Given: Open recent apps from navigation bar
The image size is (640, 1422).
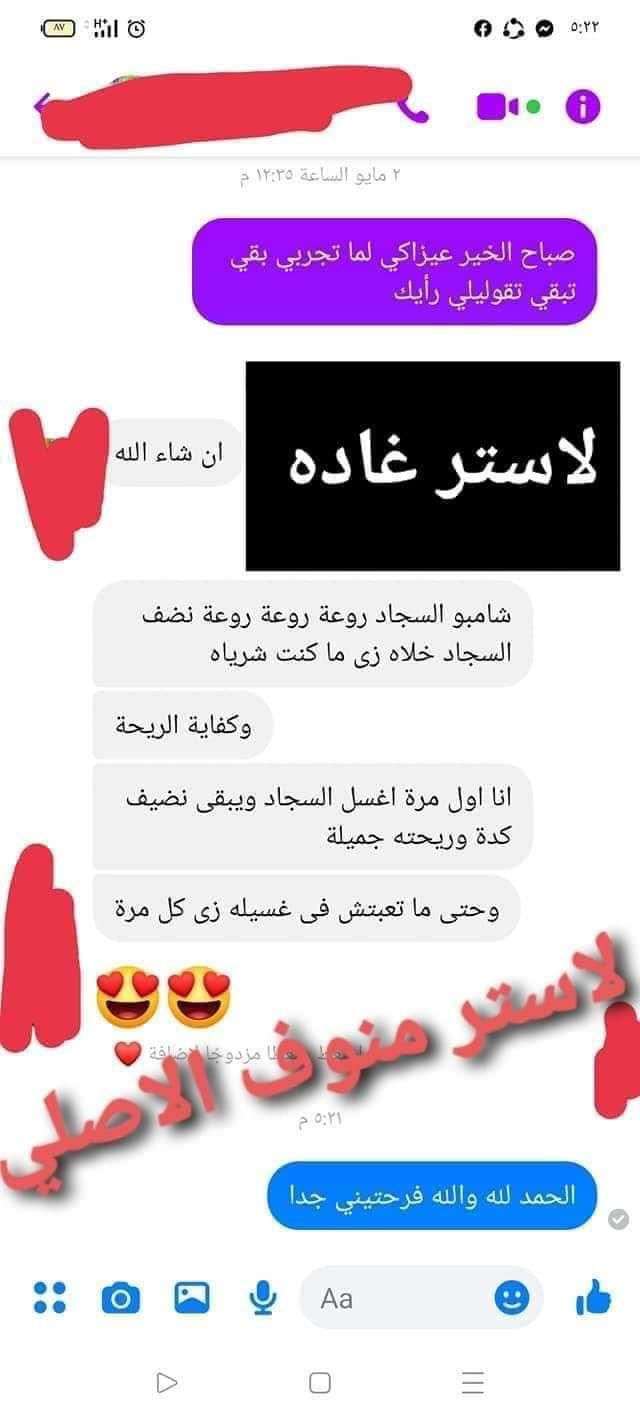Looking at the screenshot, I should 474,1383.
